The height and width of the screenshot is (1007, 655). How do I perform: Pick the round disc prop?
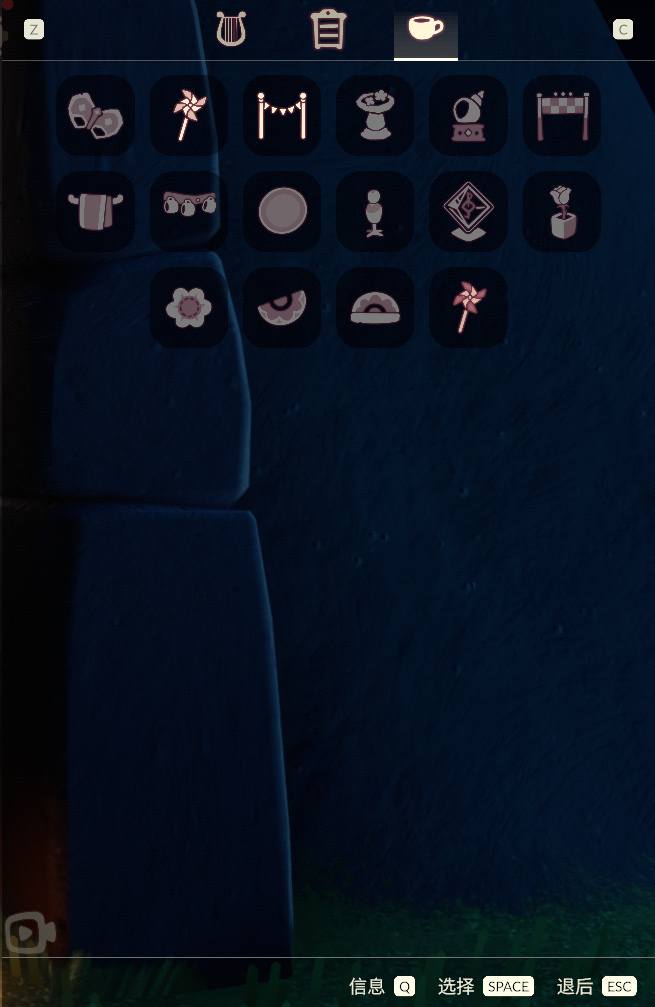tap(281, 211)
